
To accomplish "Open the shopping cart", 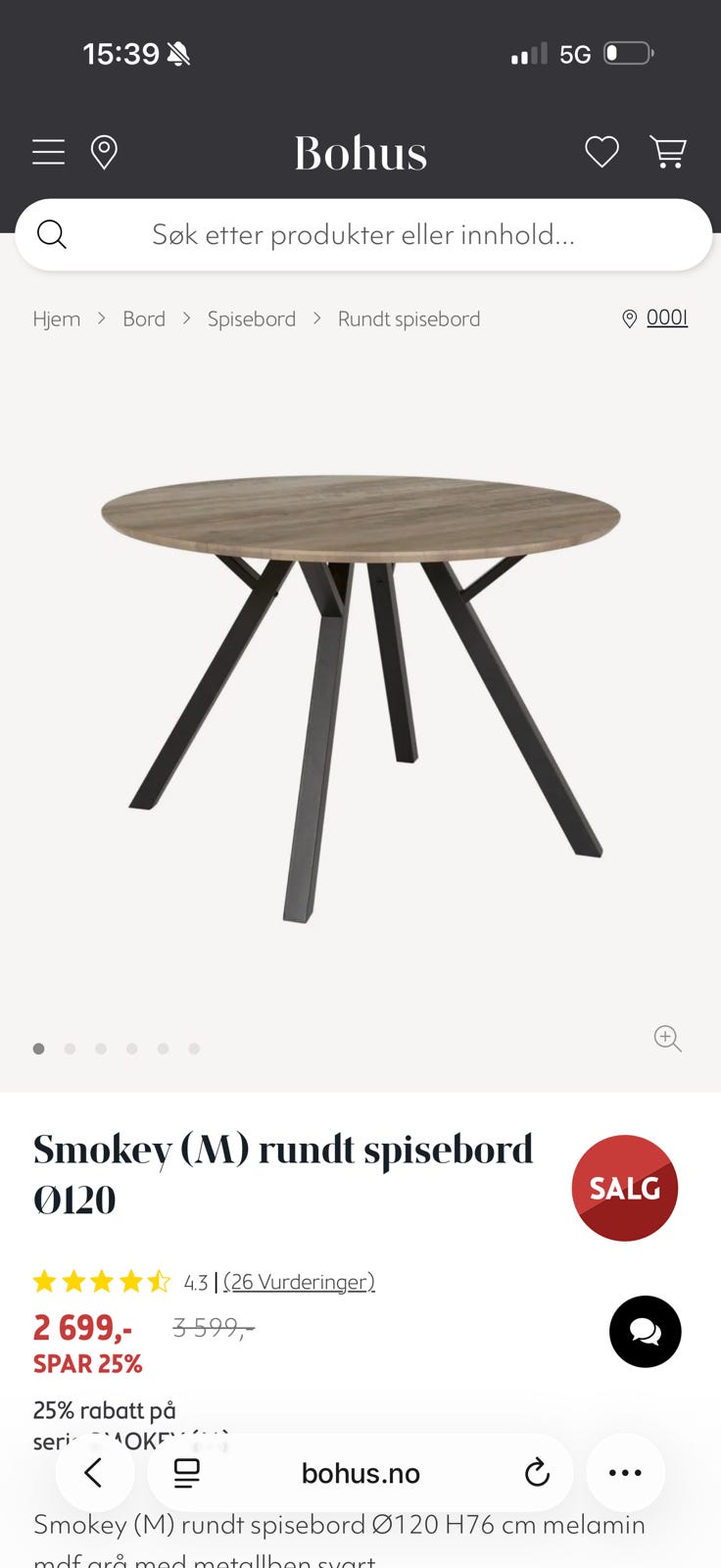I will [x=668, y=152].
